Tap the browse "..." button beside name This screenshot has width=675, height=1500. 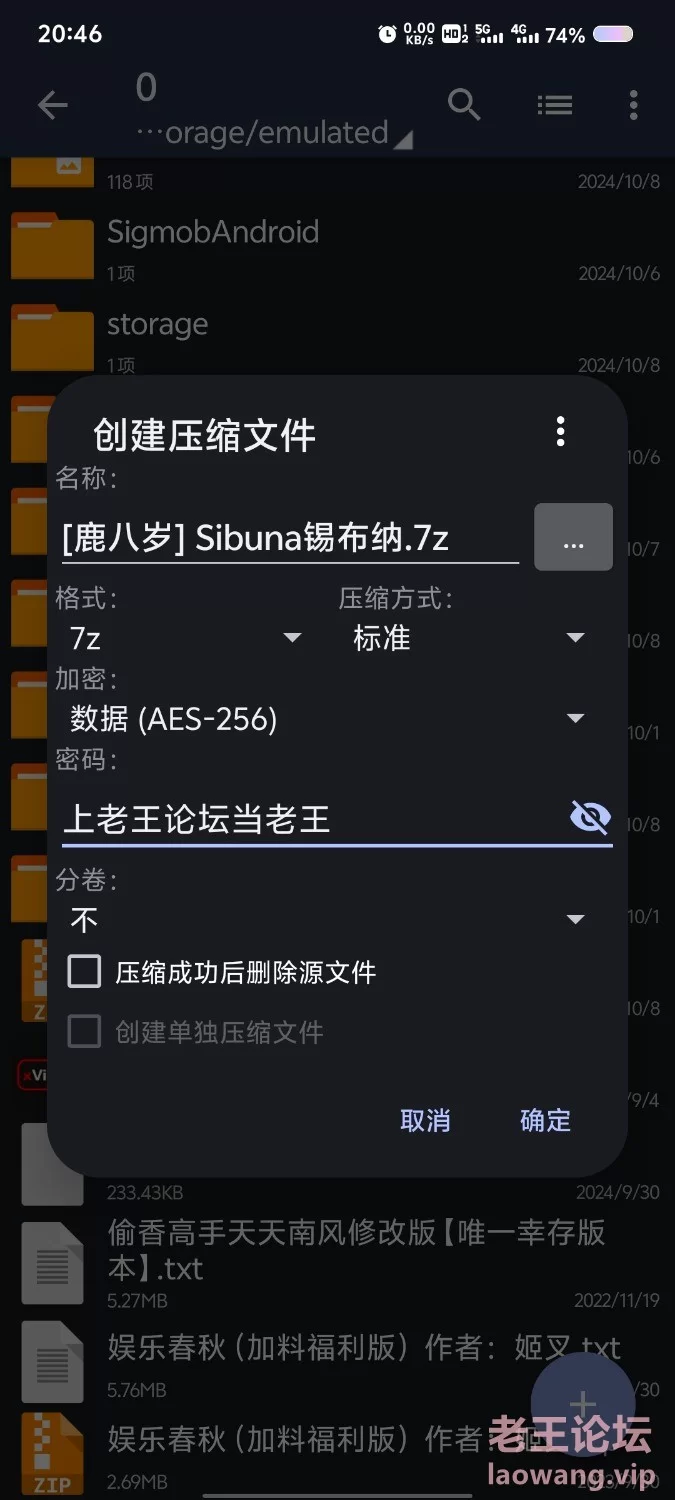coord(573,537)
